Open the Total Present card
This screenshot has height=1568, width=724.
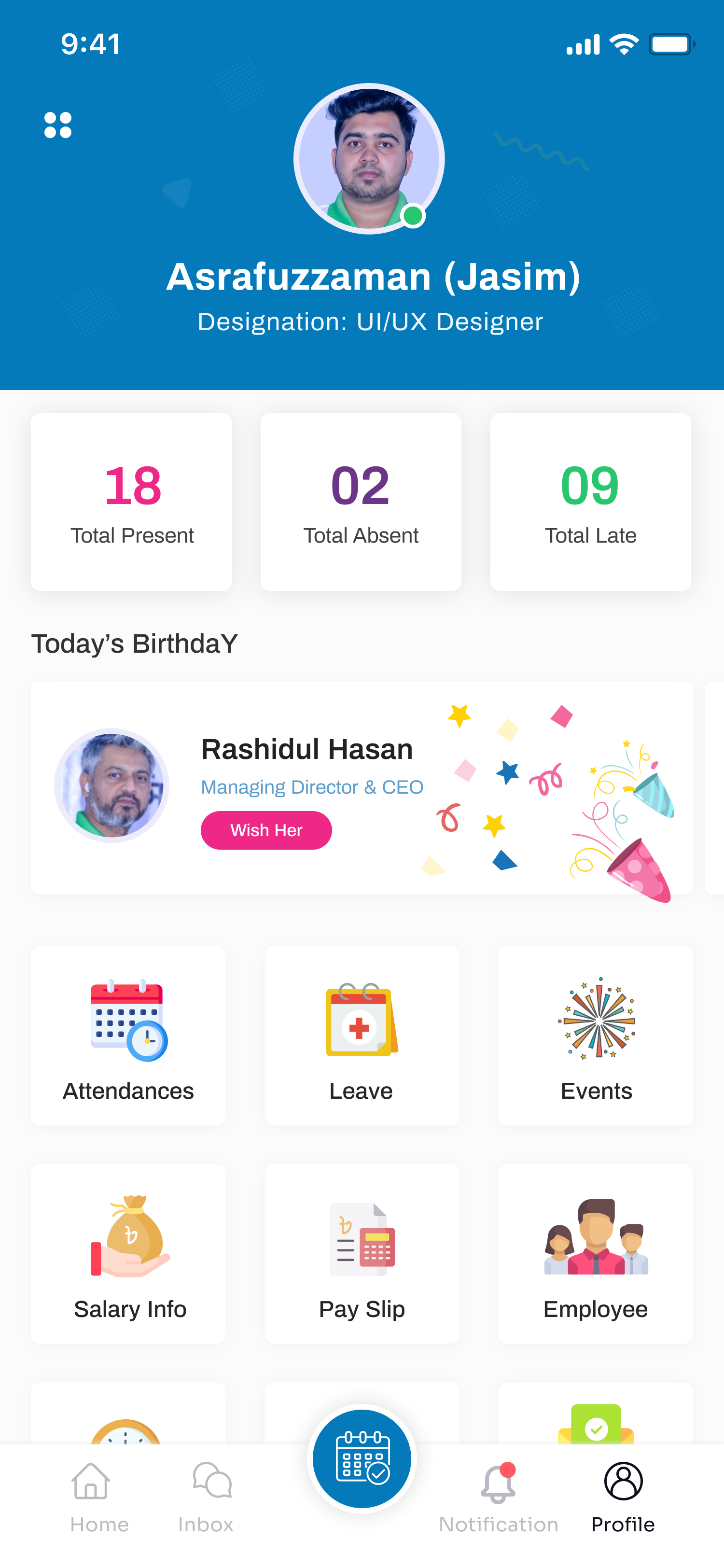[131, 502]
